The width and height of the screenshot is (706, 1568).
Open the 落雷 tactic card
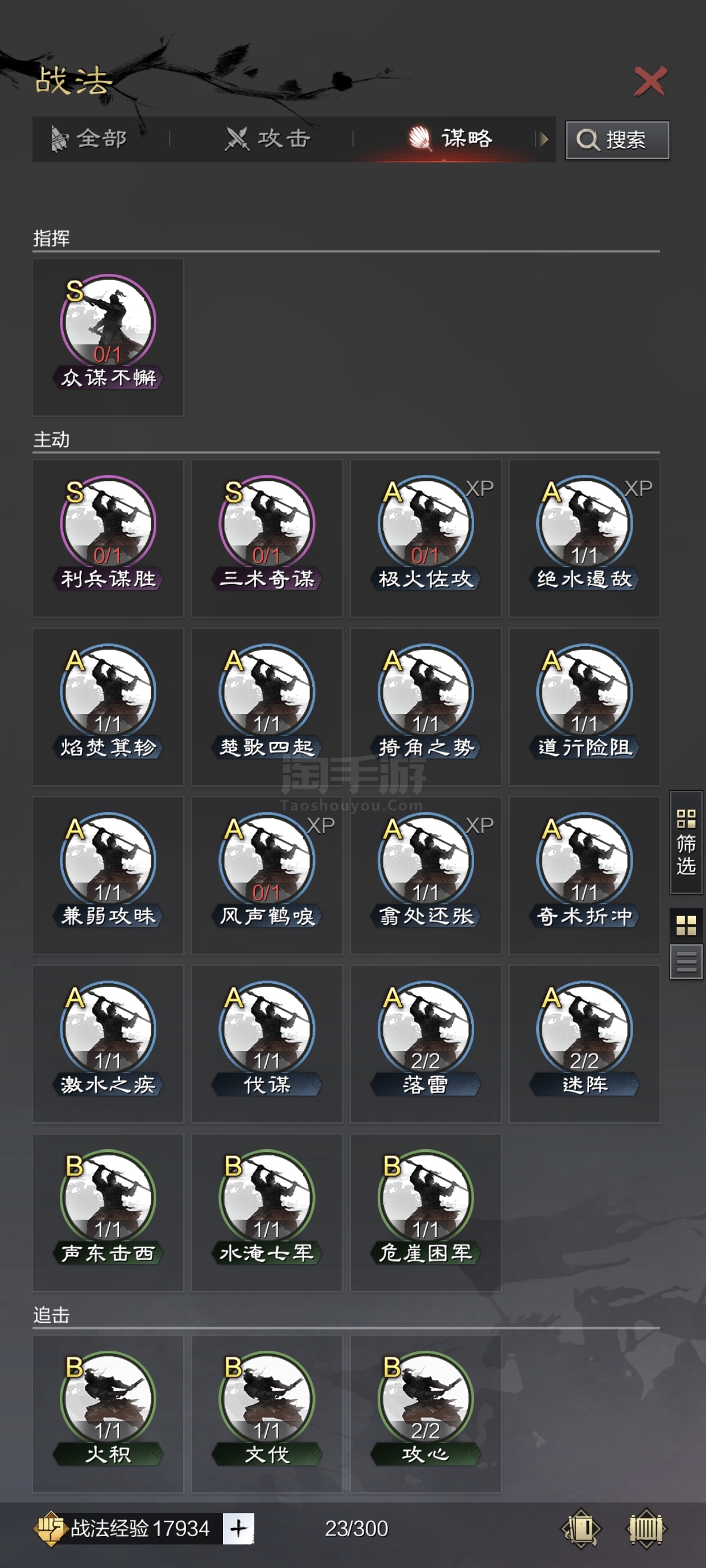pos(425,1044)
